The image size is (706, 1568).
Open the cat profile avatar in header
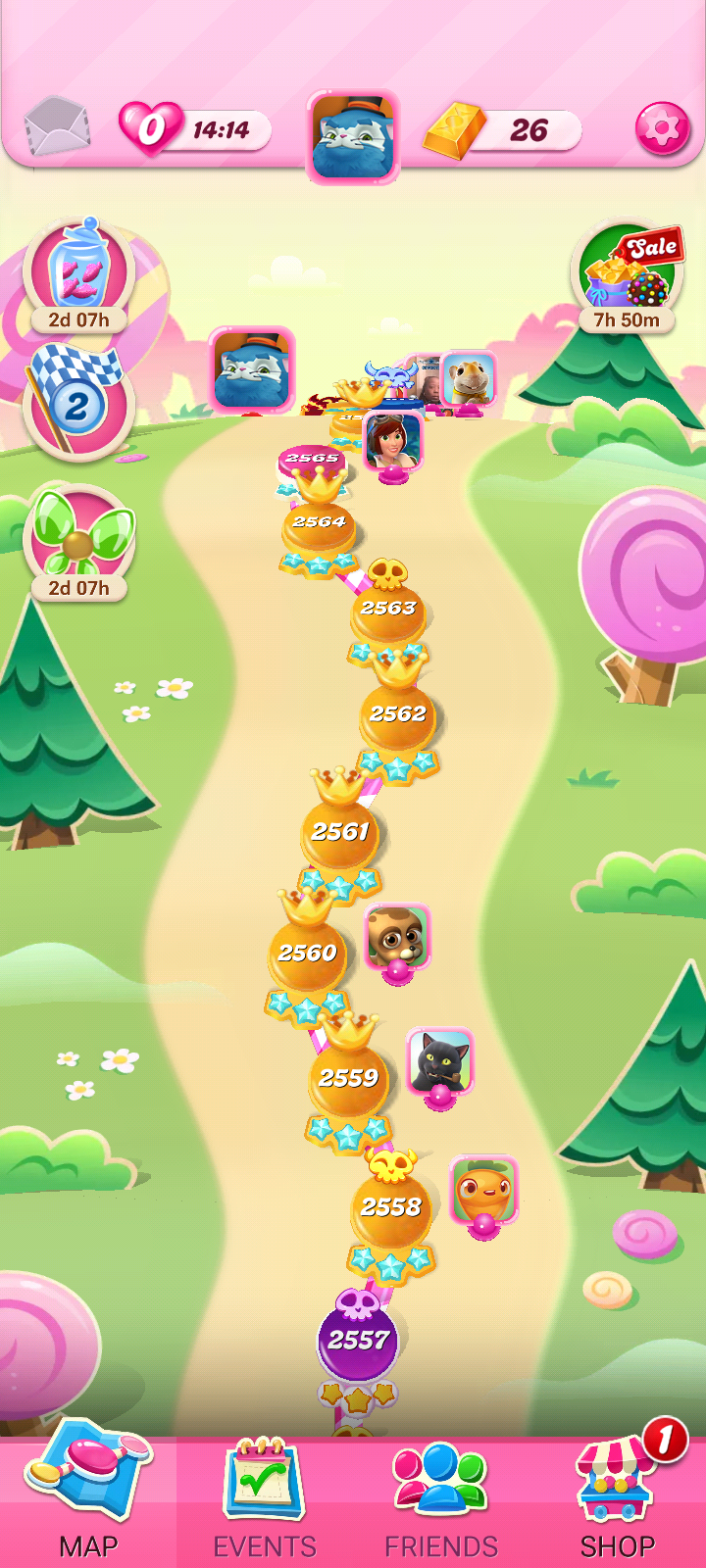353,137
